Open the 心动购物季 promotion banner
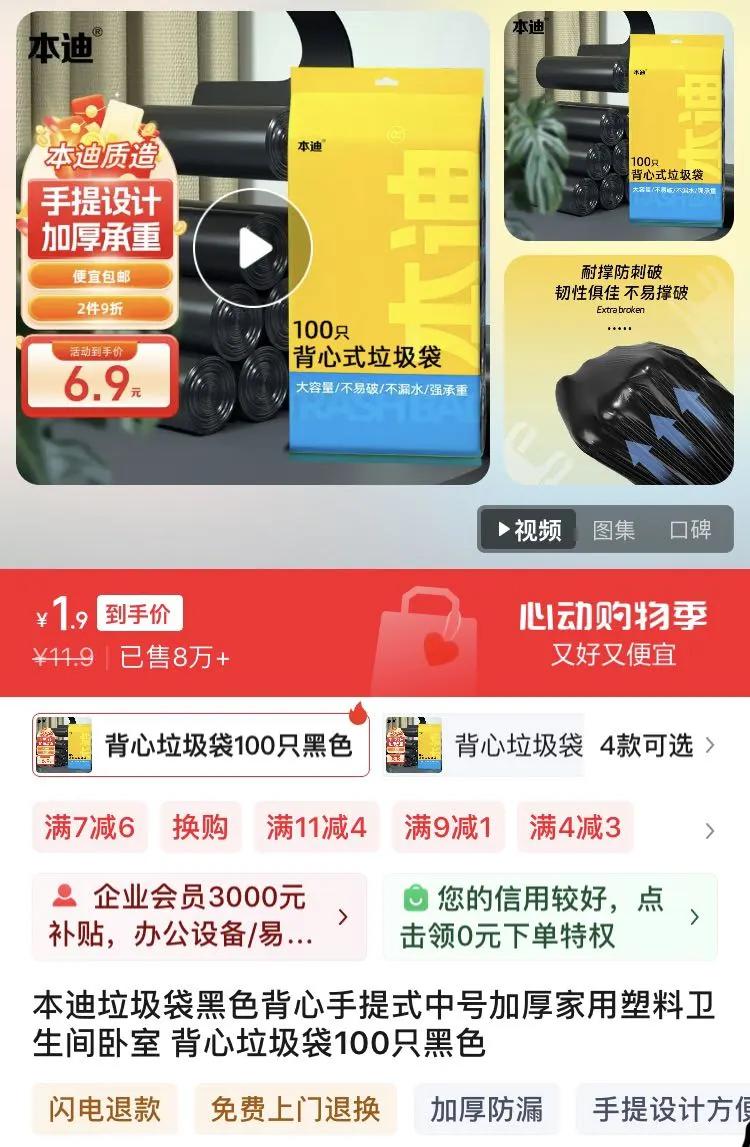750x1147 pixels. pos(613,633)
